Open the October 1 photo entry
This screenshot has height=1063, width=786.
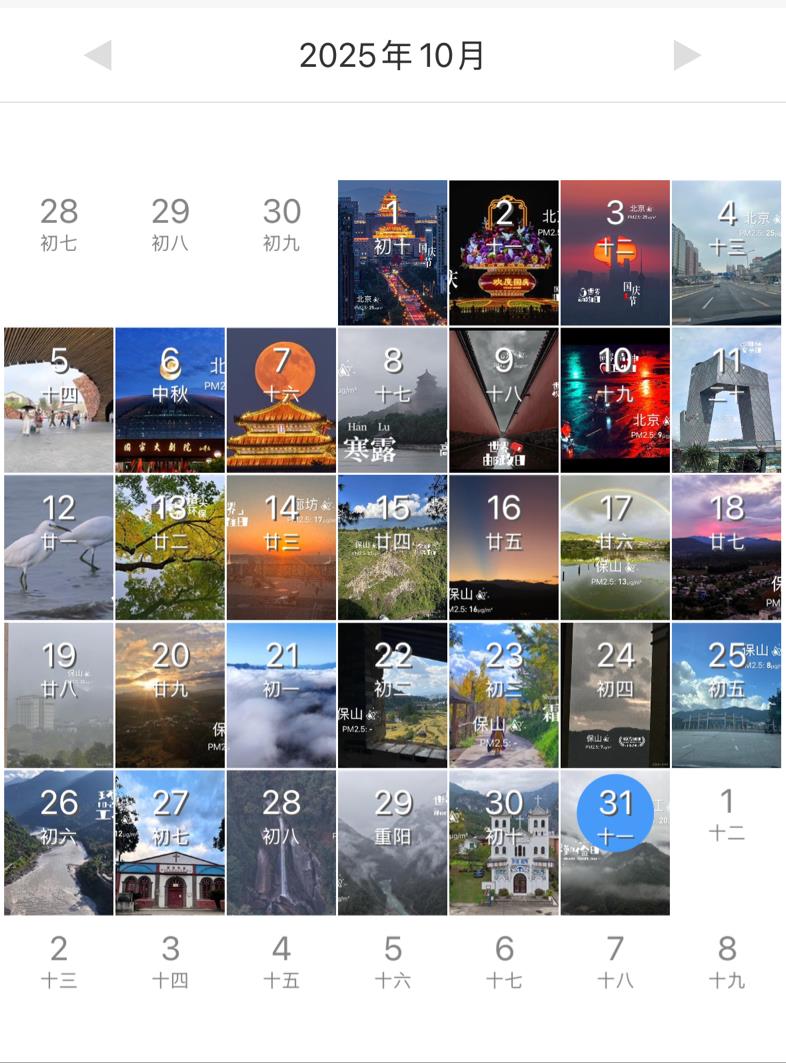pos(392,252)
